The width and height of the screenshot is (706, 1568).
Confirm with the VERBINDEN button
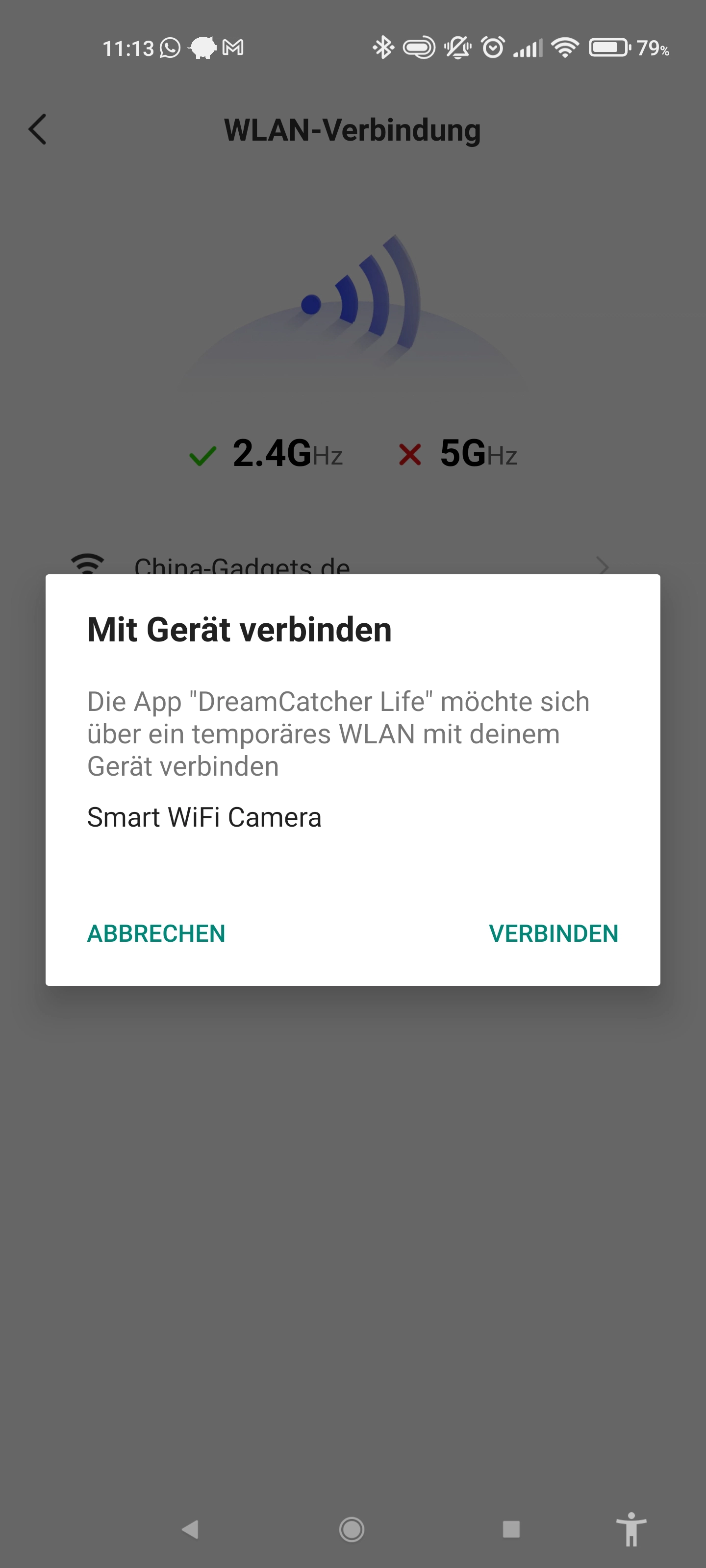click(x=553, y=933)
